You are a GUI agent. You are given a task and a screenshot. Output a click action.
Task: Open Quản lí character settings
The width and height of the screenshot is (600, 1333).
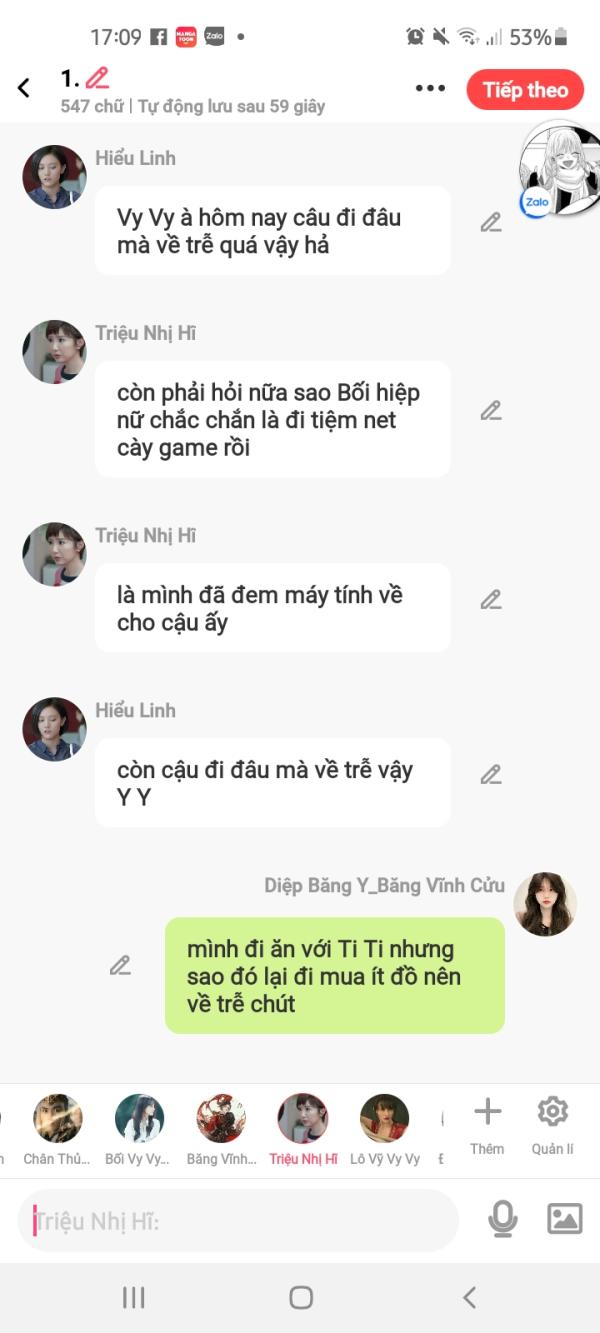point(552,1125)
